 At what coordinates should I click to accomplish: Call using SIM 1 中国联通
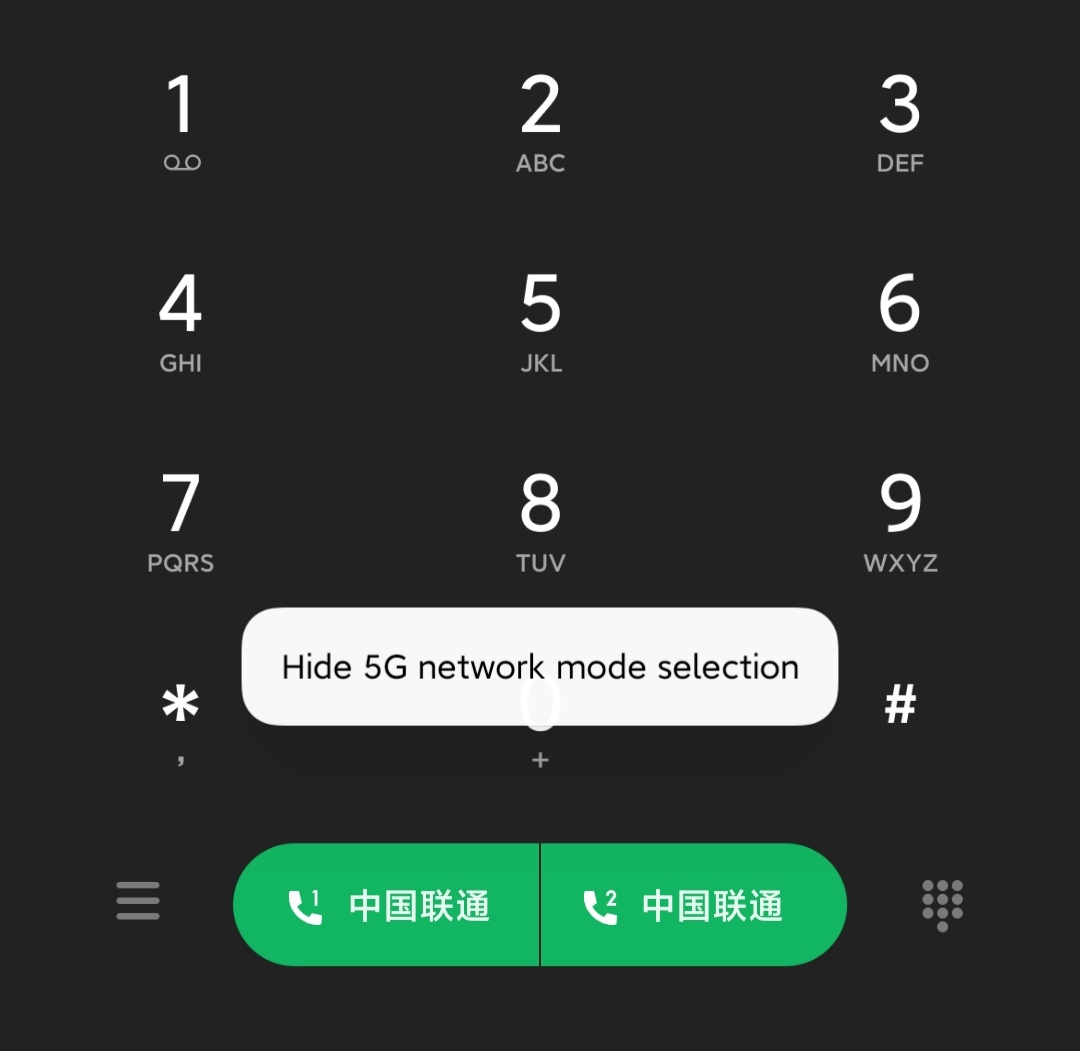pos(388,906)
